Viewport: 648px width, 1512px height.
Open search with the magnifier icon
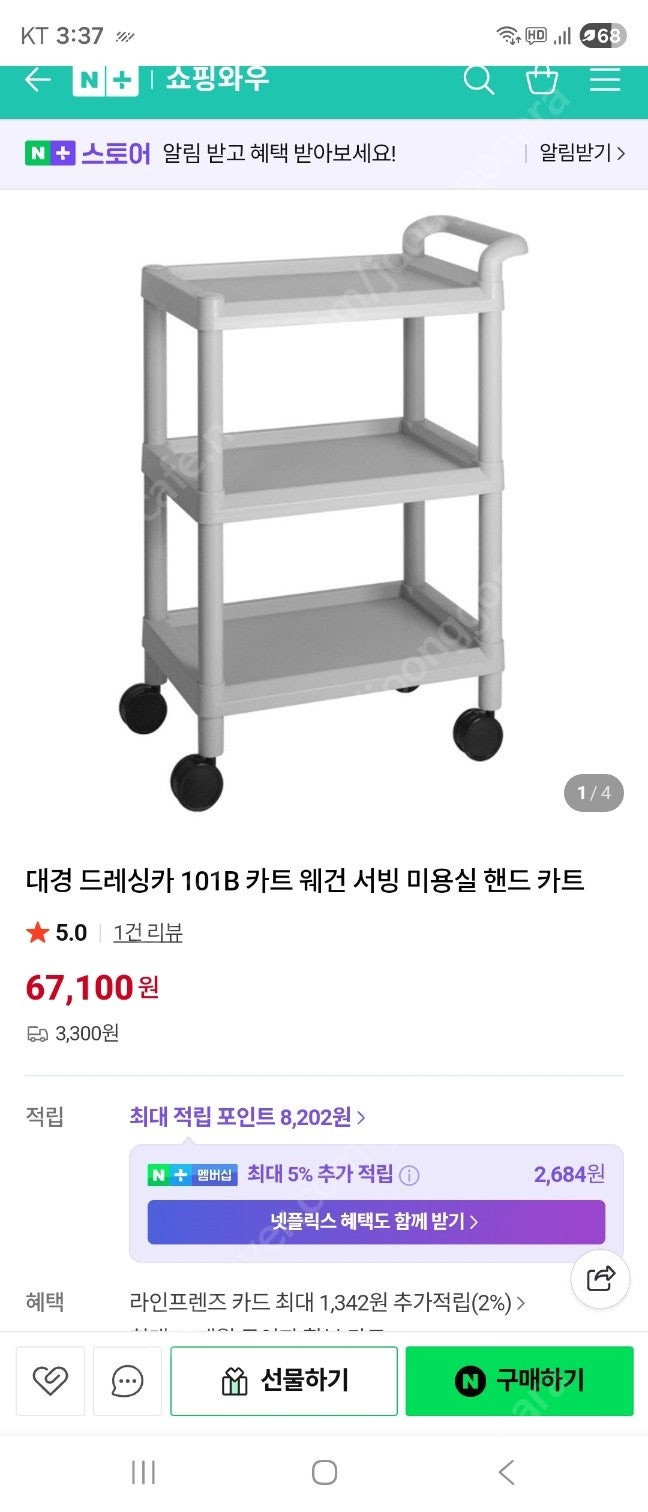[x=479, y=80]
